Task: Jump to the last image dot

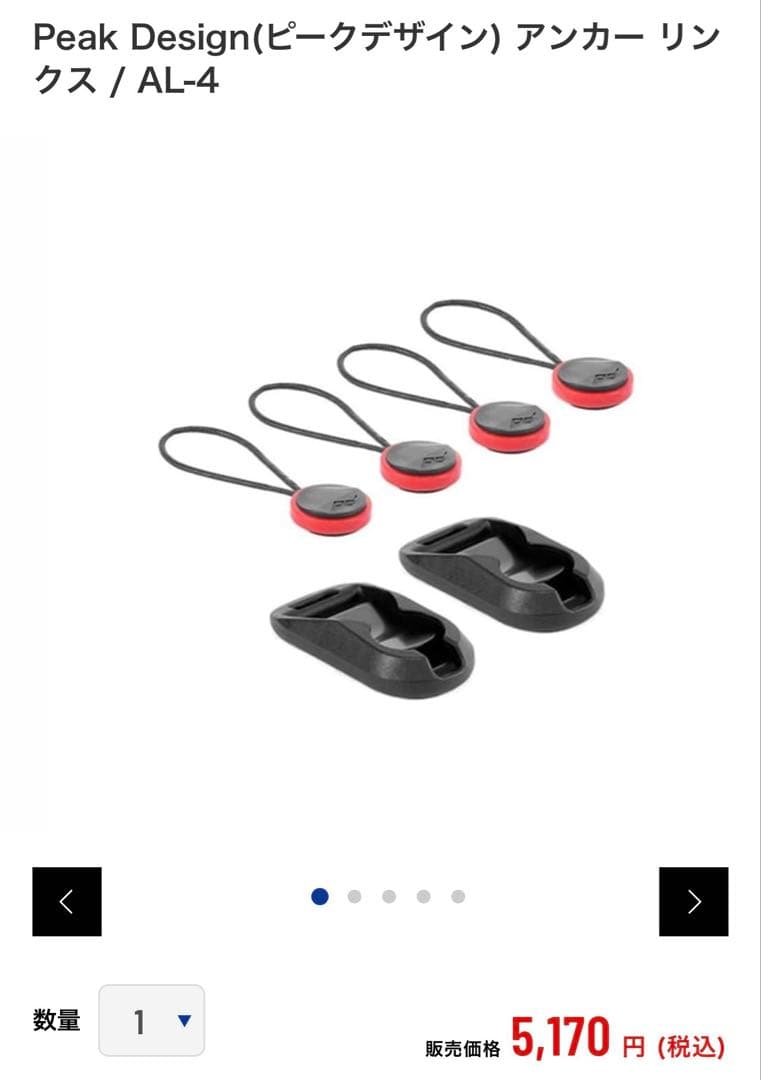Action: (458, 897)
